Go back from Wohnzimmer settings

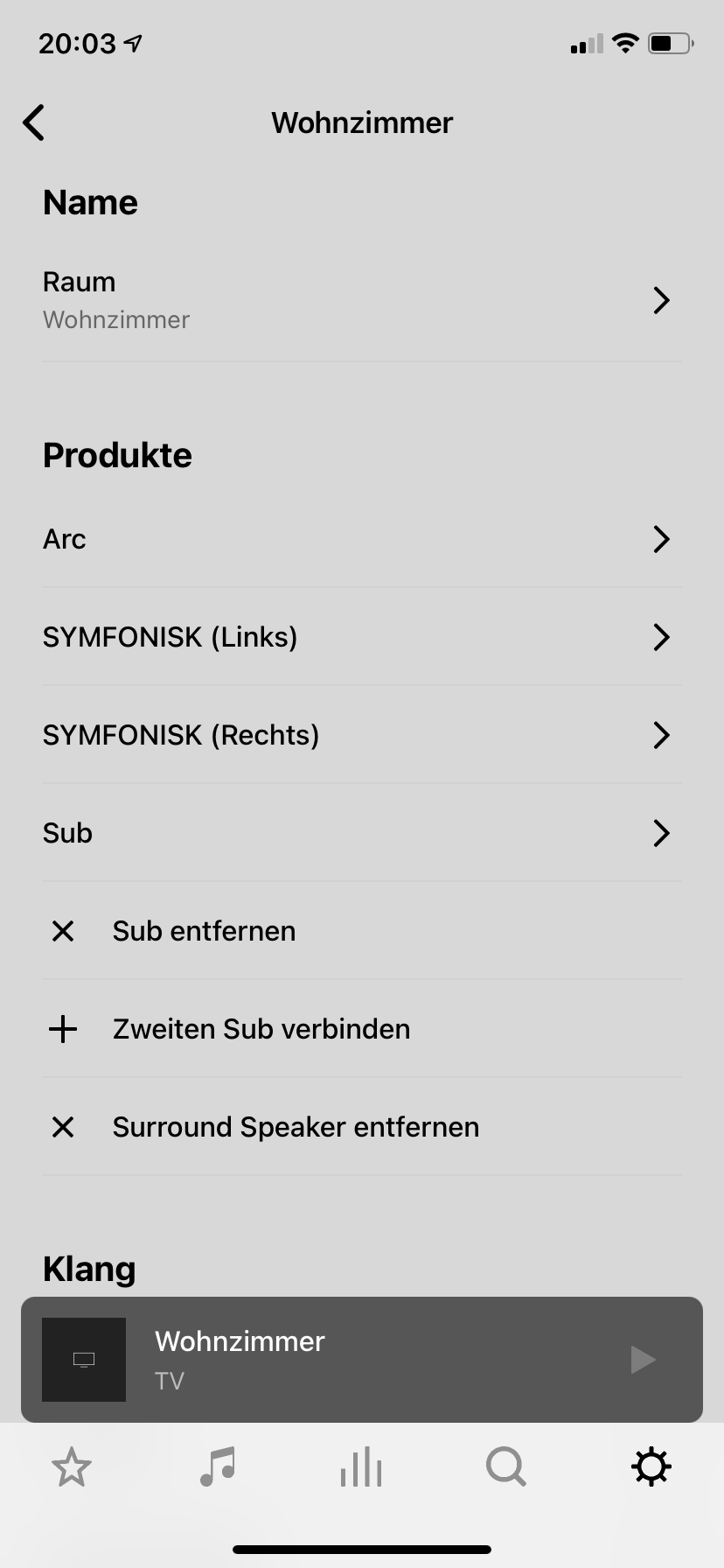click(34, 122)
